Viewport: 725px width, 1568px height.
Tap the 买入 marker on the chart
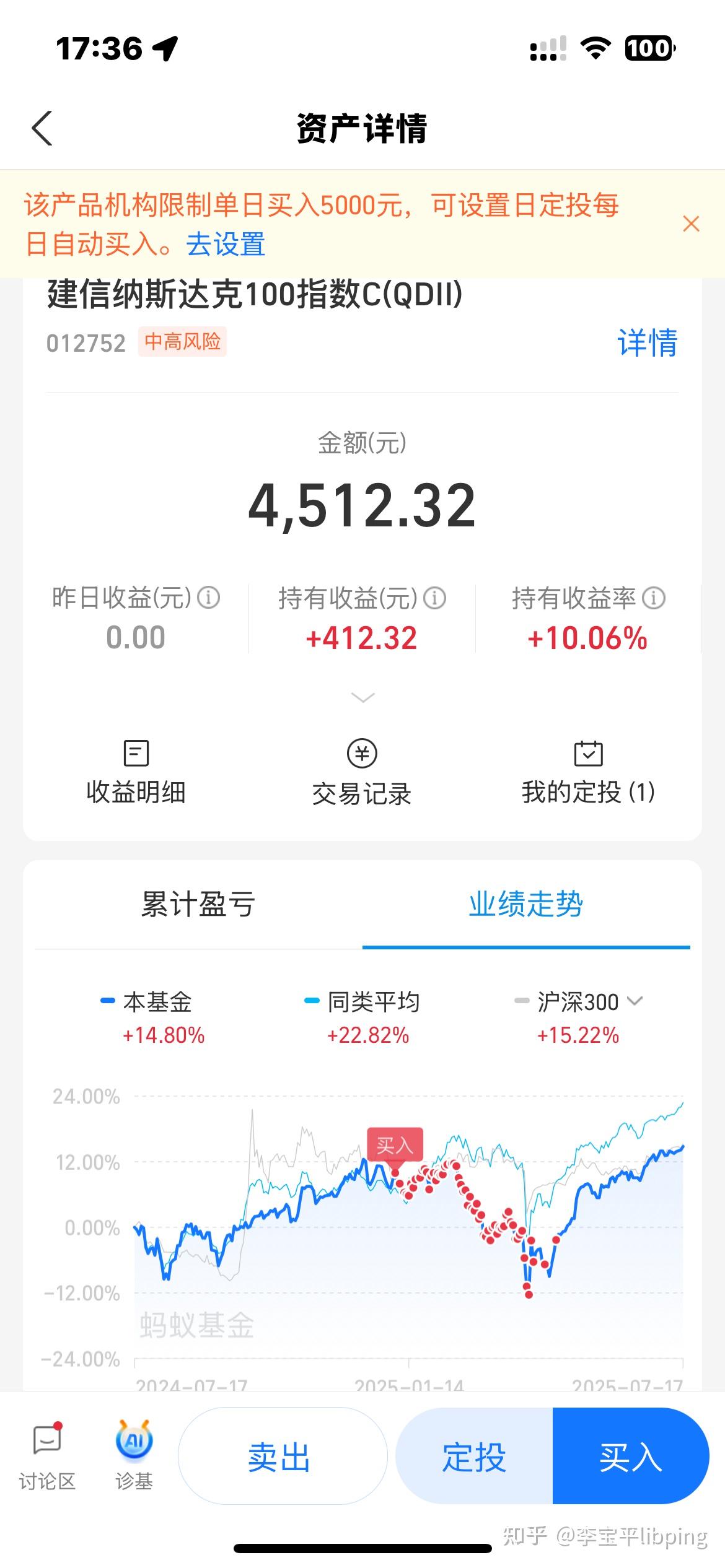point(396,1145)
